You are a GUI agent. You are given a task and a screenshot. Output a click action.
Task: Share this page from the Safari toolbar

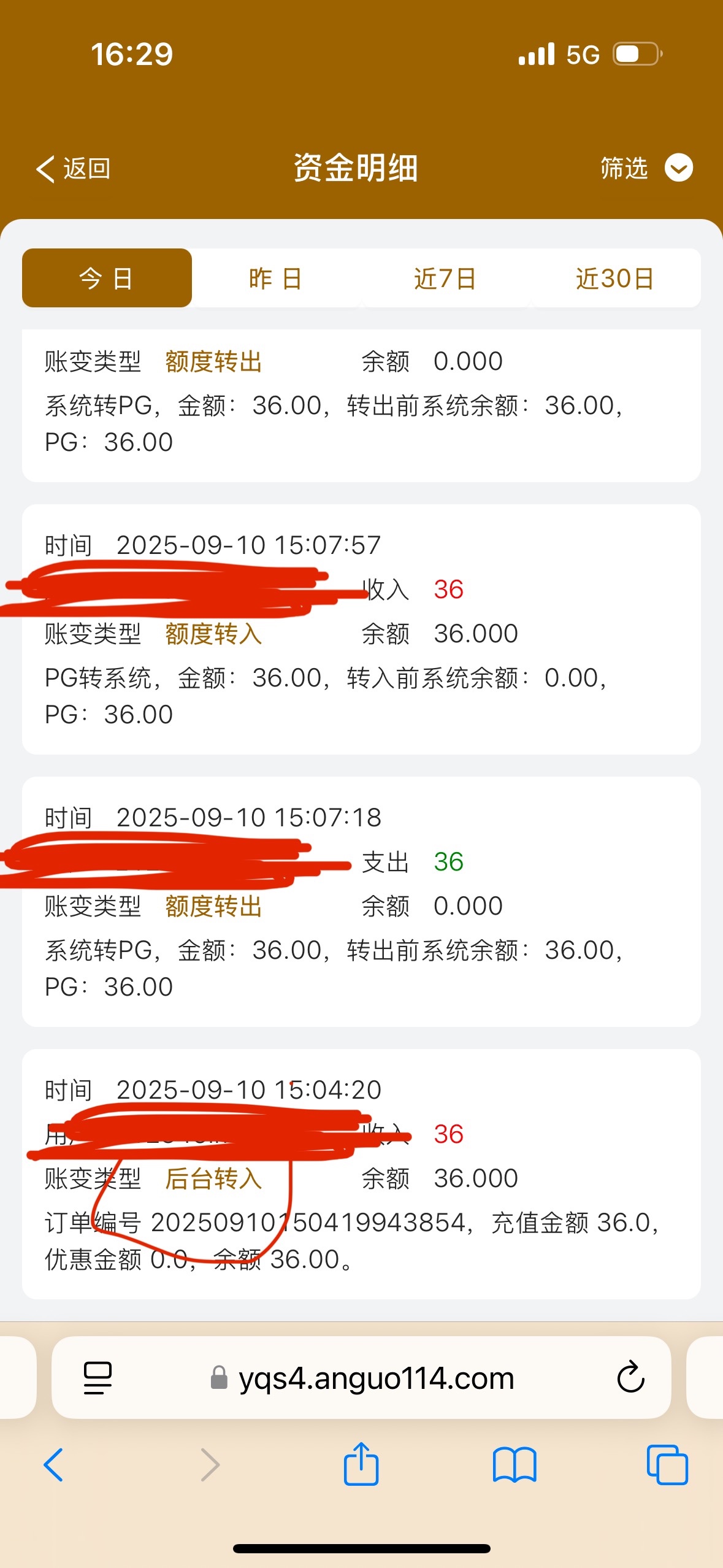coord(361,1464)
